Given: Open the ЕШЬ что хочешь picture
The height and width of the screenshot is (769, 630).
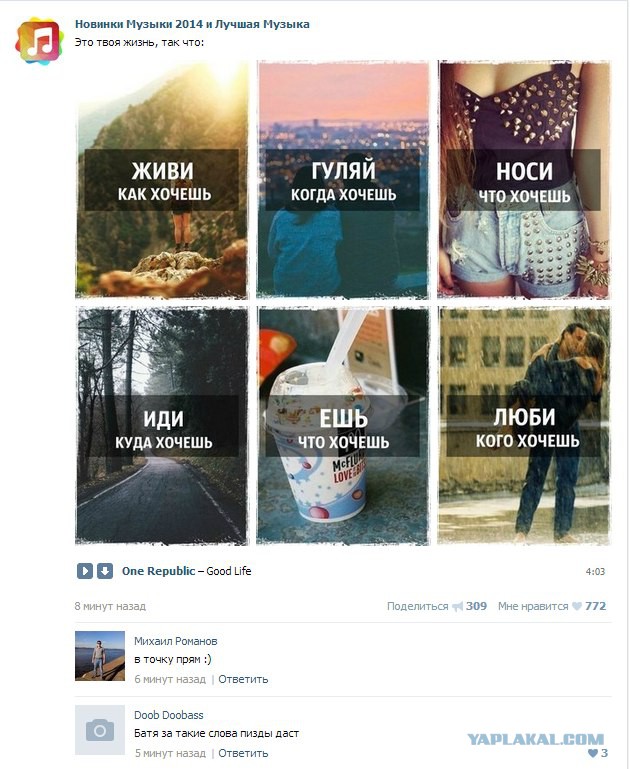Looking at the screenshot, I should (x=343, y=425).
